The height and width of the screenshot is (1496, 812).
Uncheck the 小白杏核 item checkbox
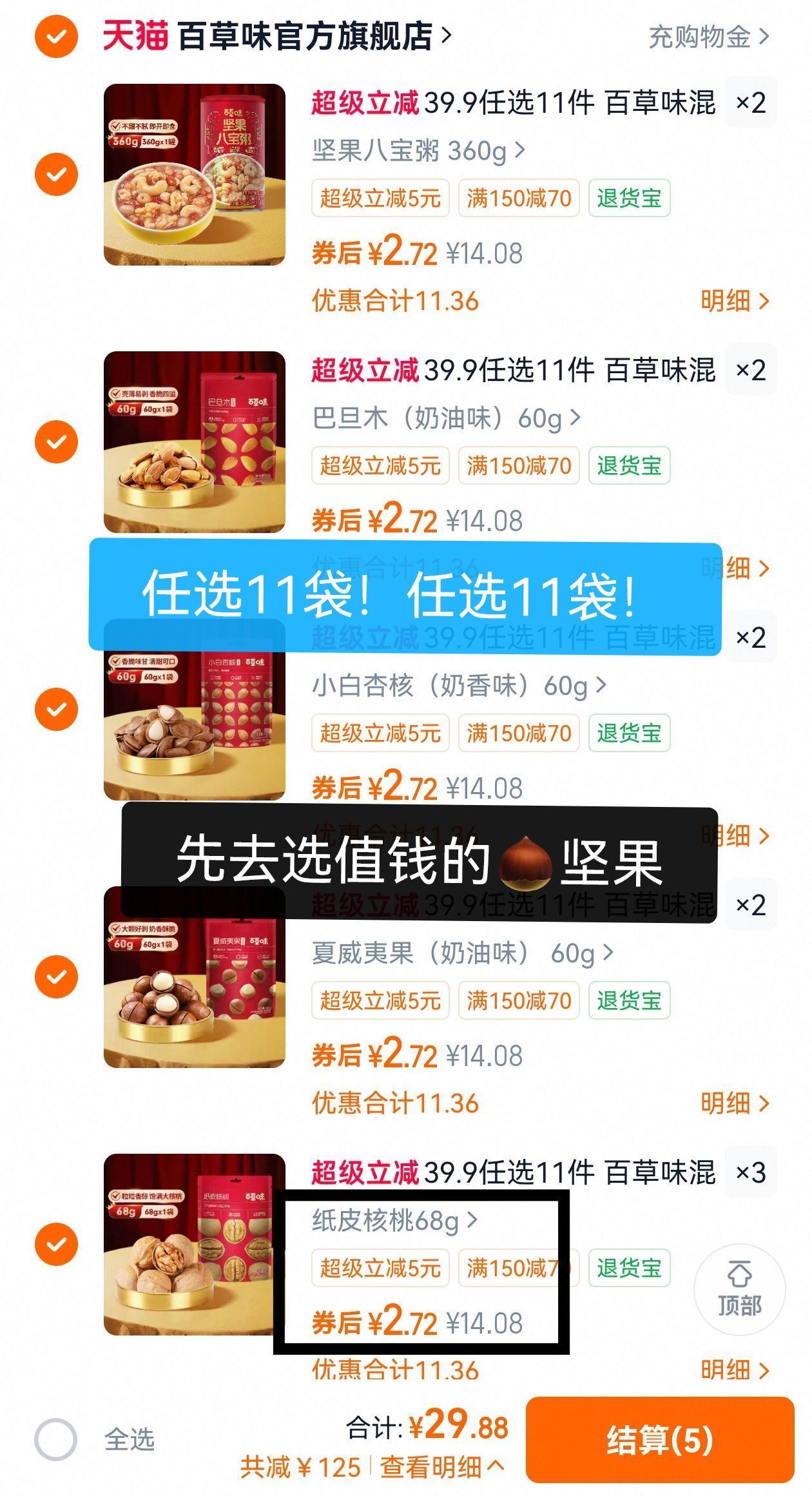(56, 709)
